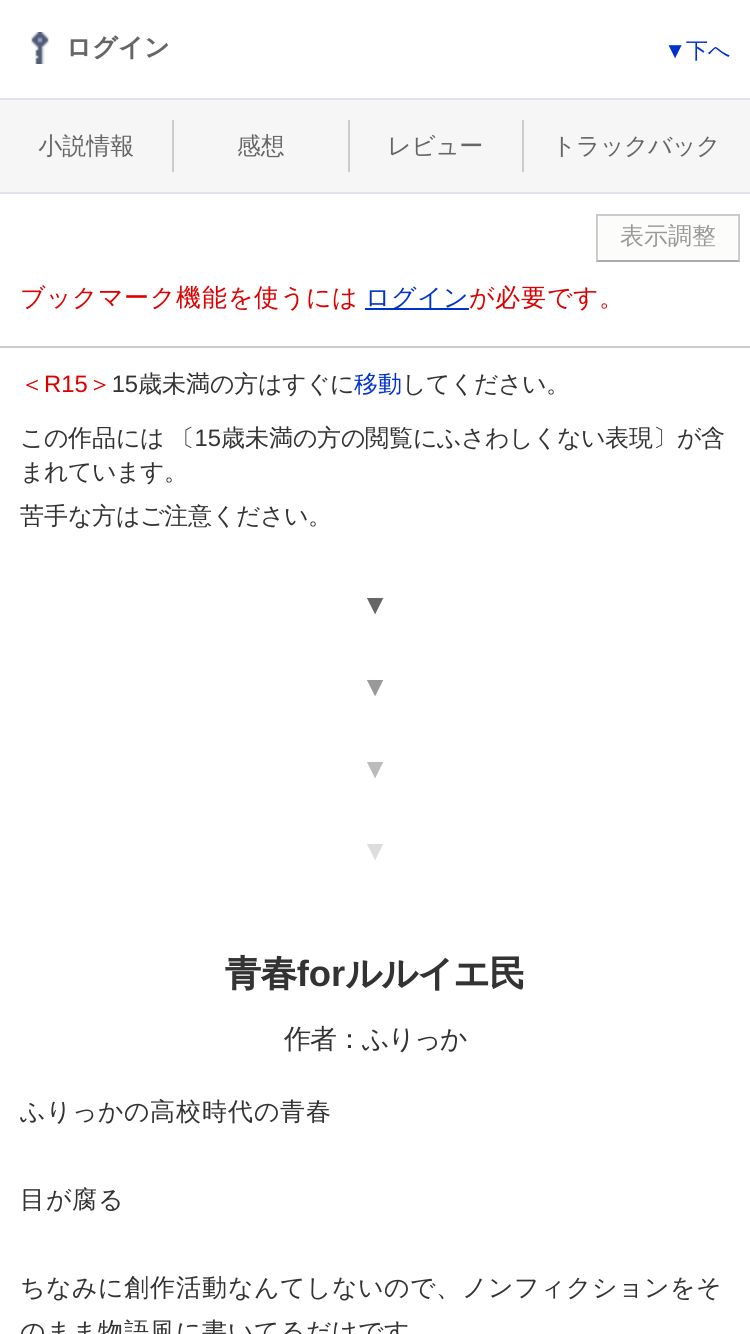The height and width of the screenshot is (1334, 750).
Task: View the レビュー tab
Action: (x=435, y=146)
